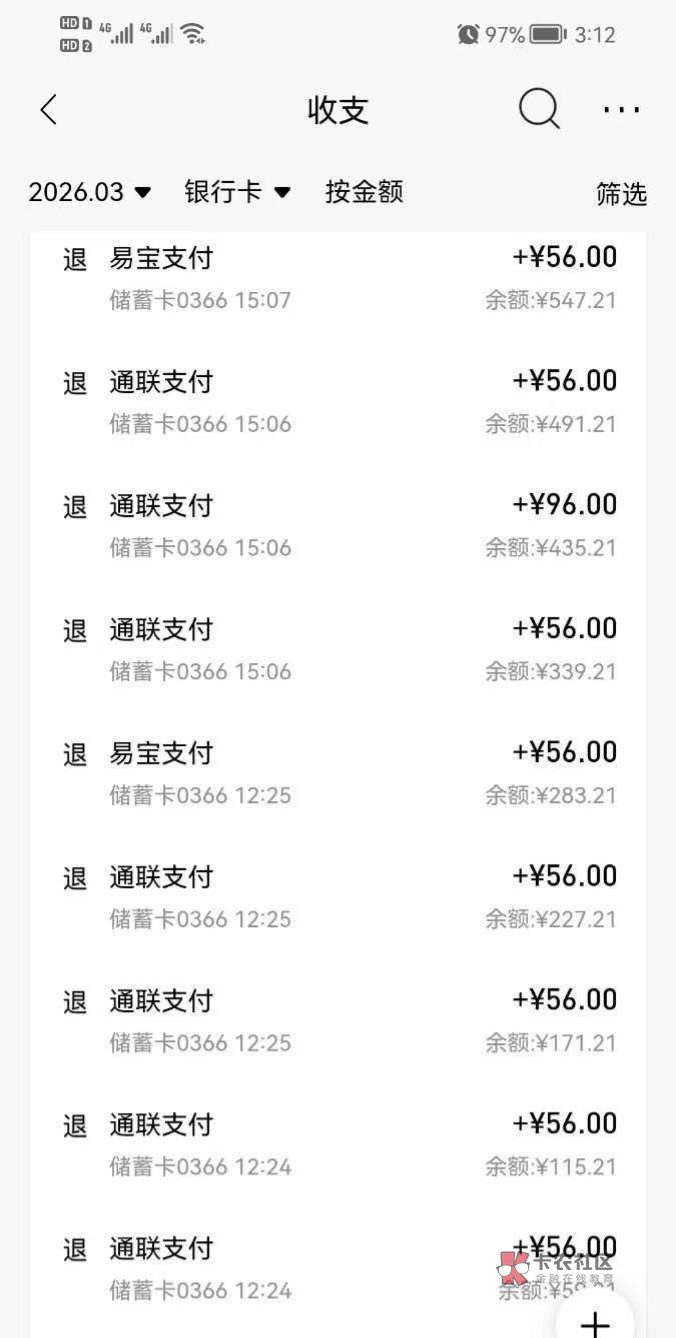Open the 易宝支付 refund at 15:07
This screenshot has width=676, height=1338.
pos(338,277)
